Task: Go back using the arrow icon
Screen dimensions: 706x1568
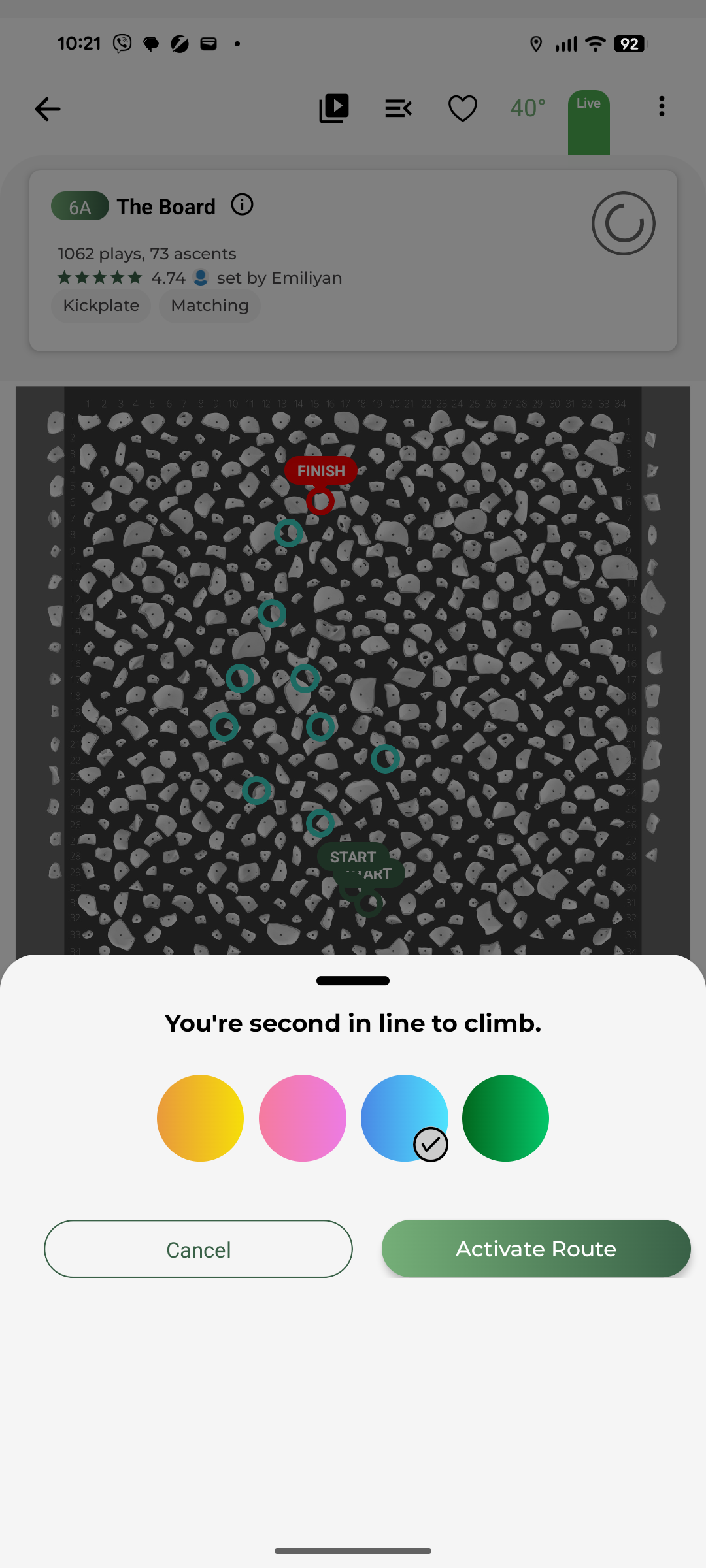Action: (48, 108)
